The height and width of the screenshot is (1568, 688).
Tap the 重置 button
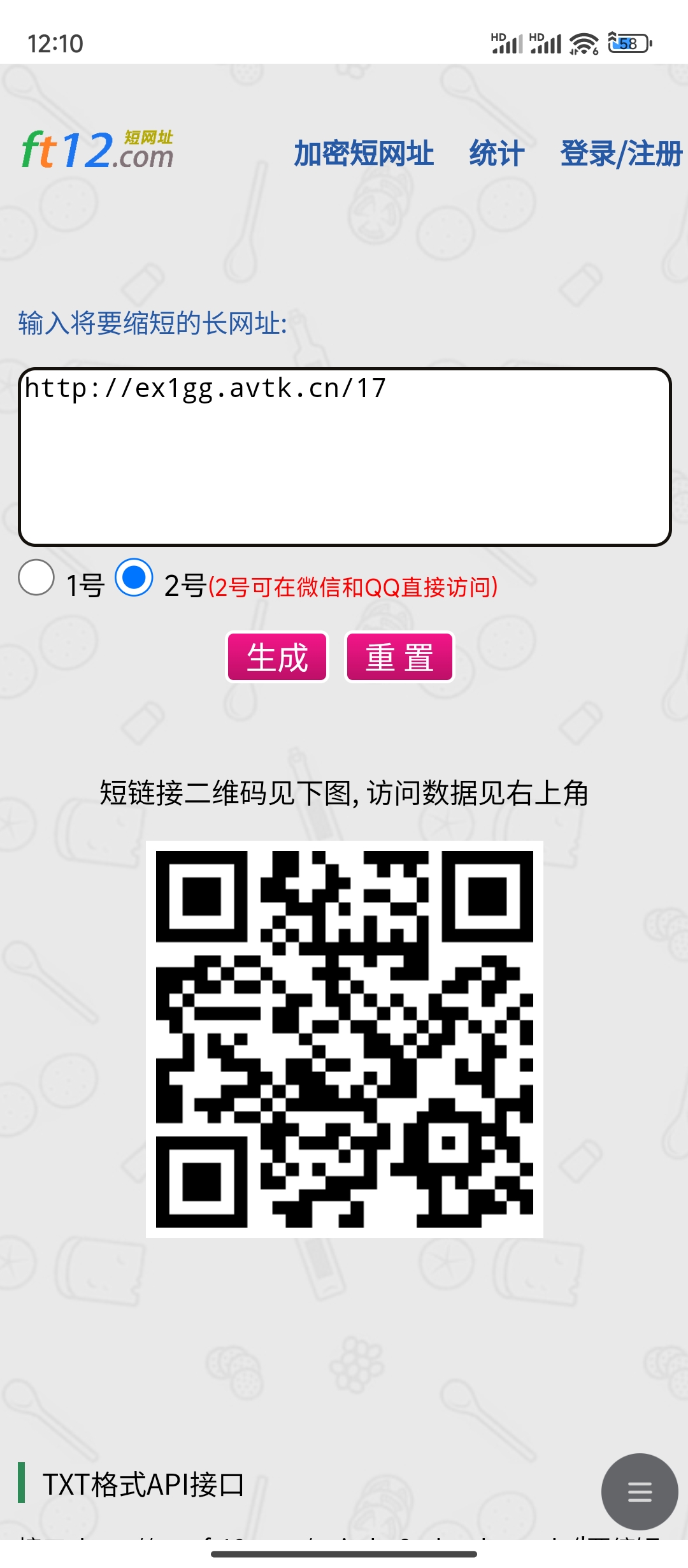point(399,657)
